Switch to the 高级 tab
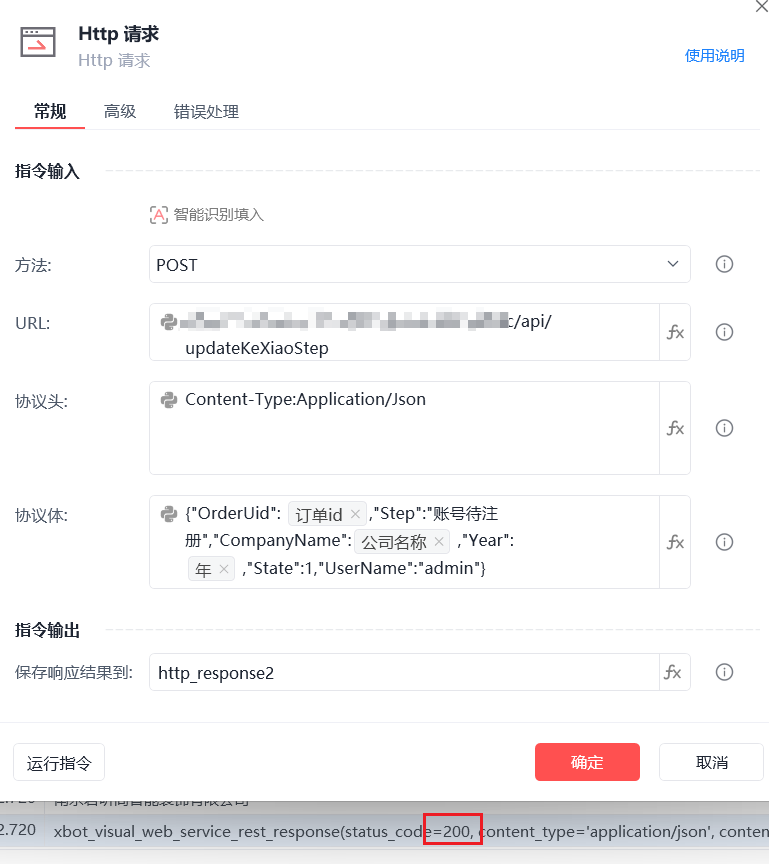 tap(120, 112)
